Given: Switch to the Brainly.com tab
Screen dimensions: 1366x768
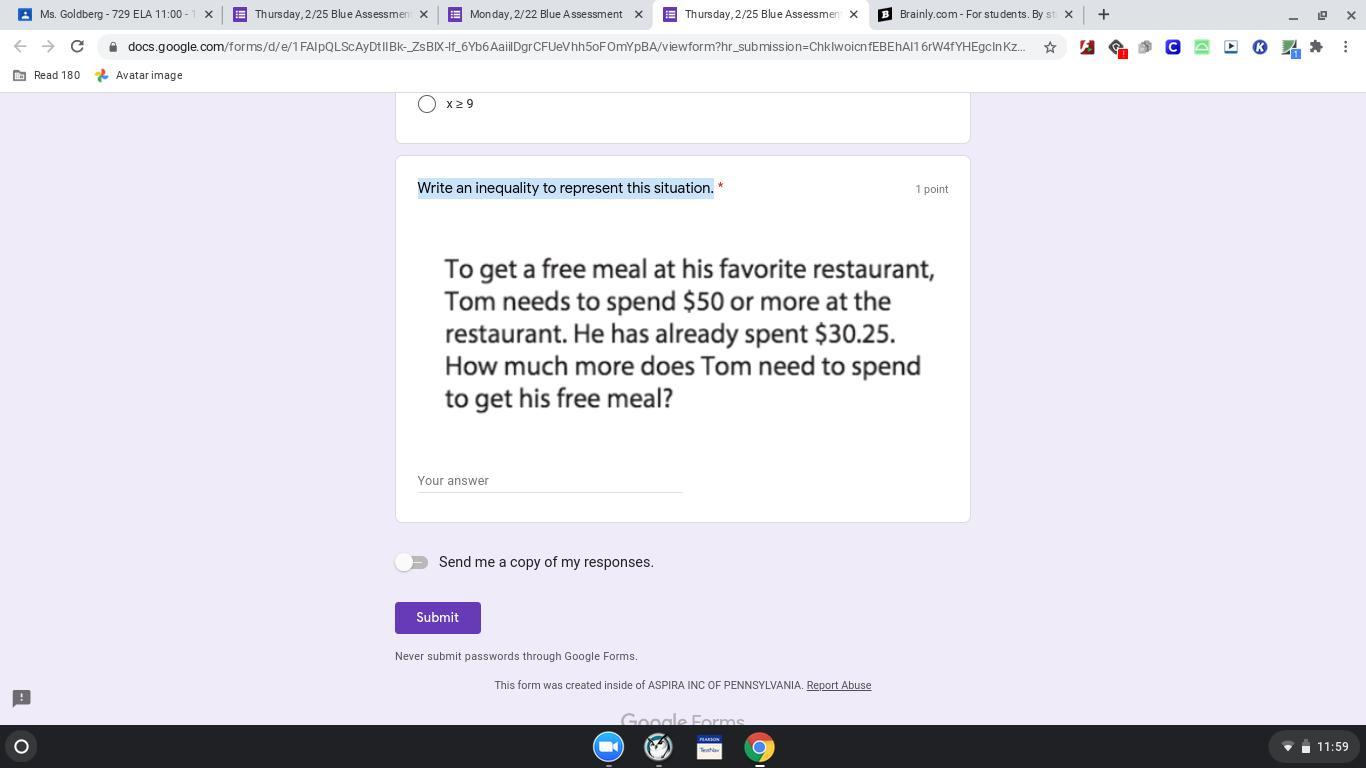Looking at the screenshot, I should click(974, 15).
